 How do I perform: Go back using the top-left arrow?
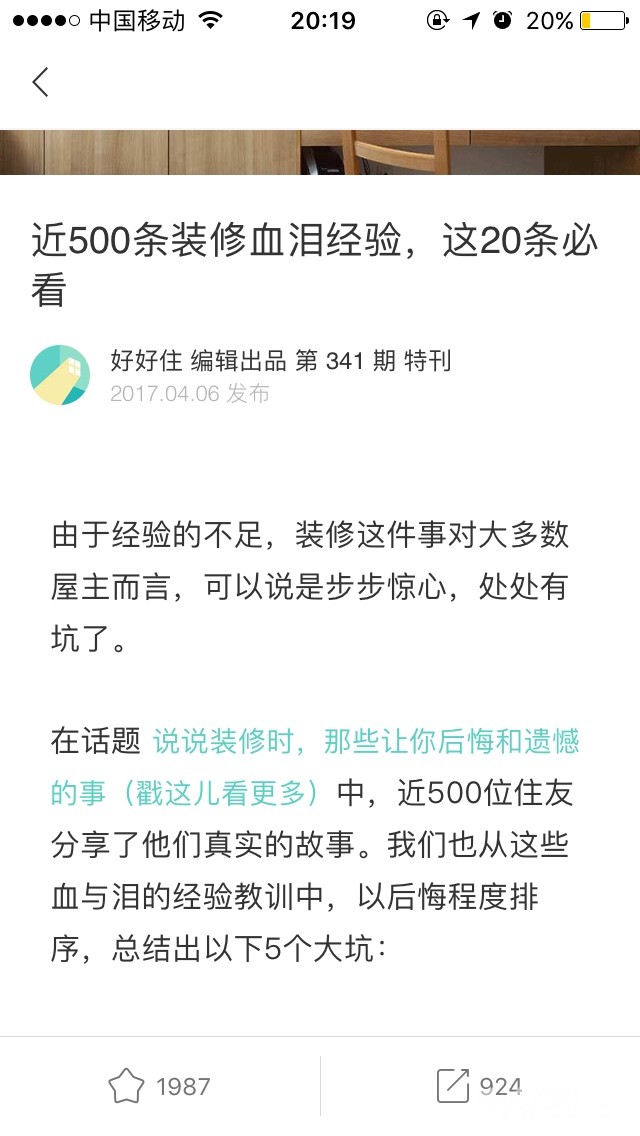click(41, 82)
